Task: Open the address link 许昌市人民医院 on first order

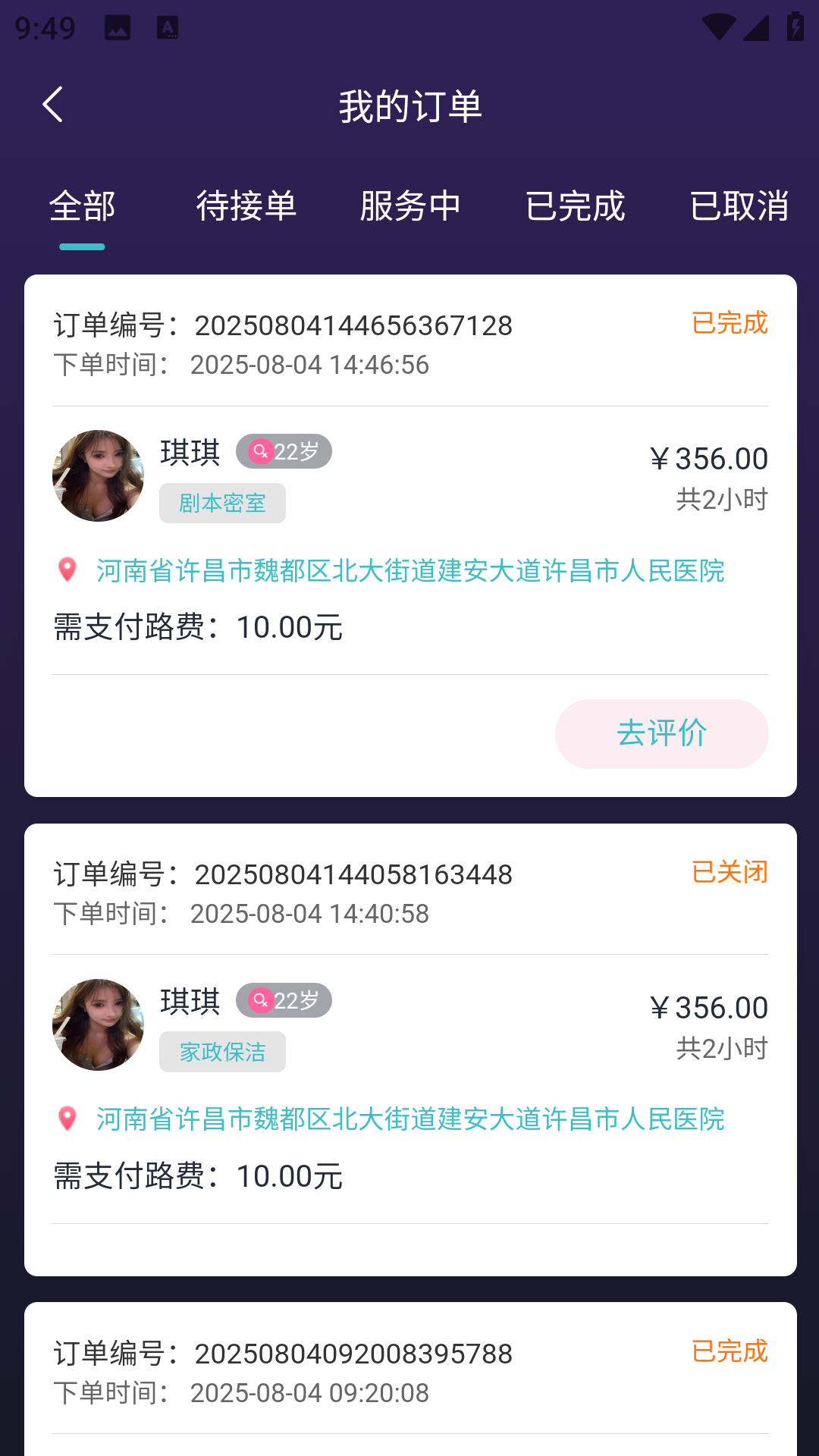Action: [x=409, y=571]
